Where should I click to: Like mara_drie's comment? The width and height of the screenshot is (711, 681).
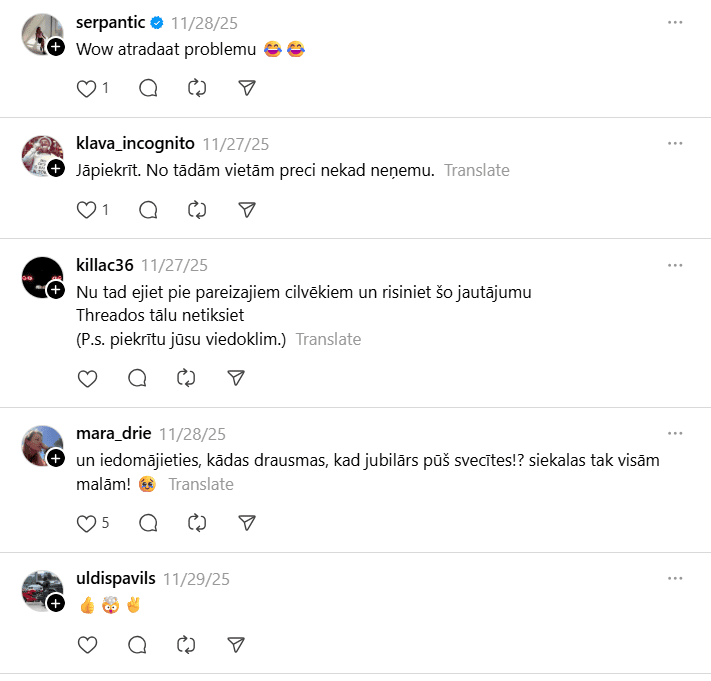(87, 522)
